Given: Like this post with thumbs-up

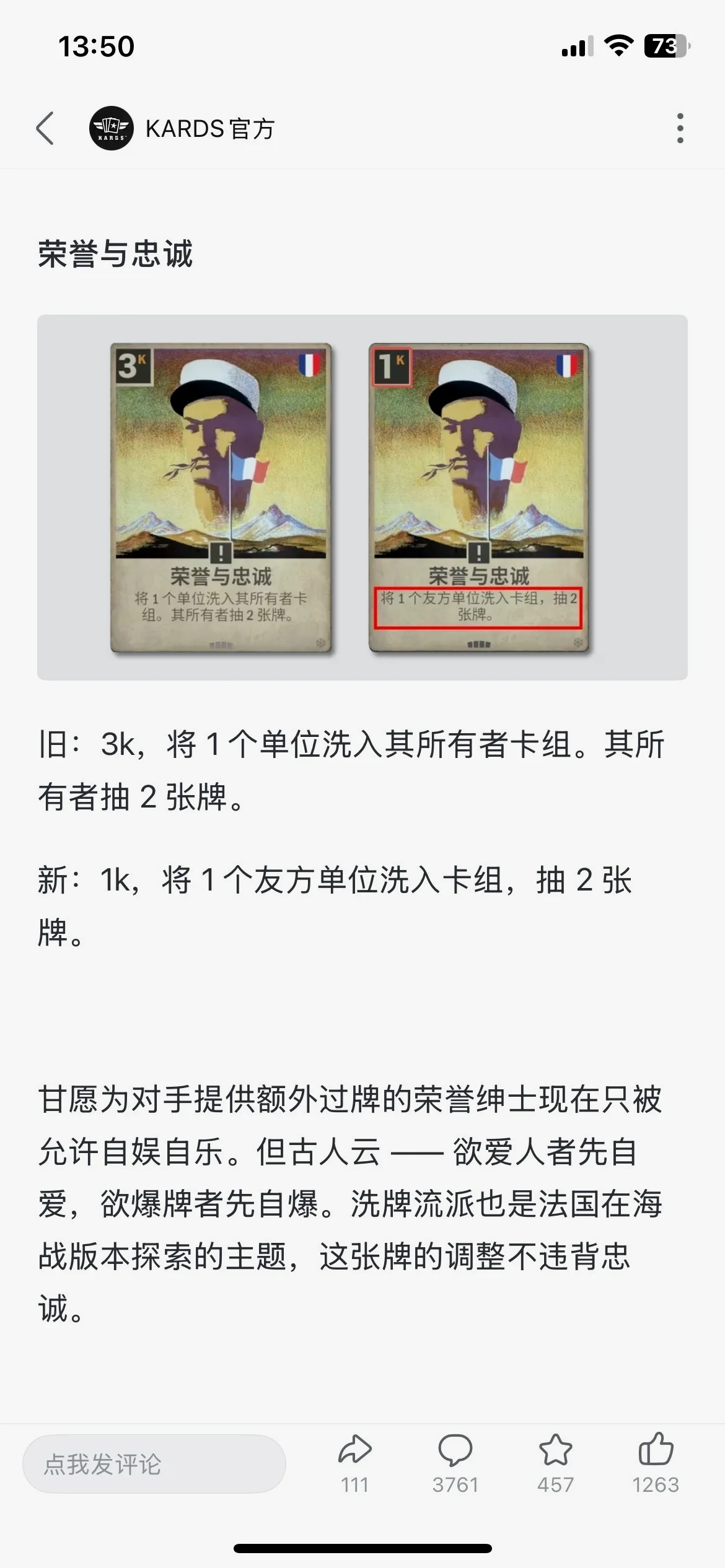Looking at the screenshot, I should (655, 1461).
